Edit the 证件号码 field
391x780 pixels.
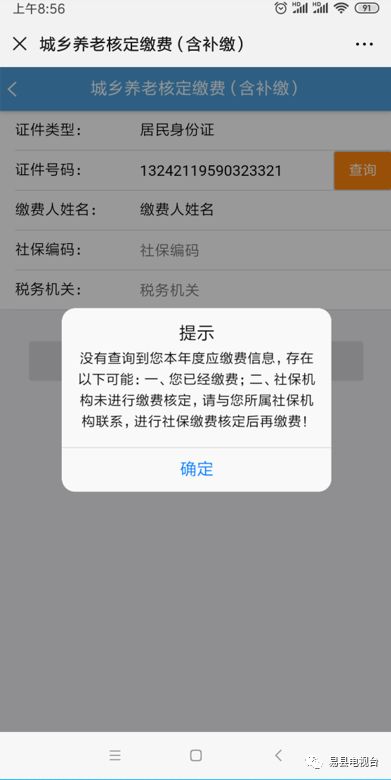(x=235, y=171)
